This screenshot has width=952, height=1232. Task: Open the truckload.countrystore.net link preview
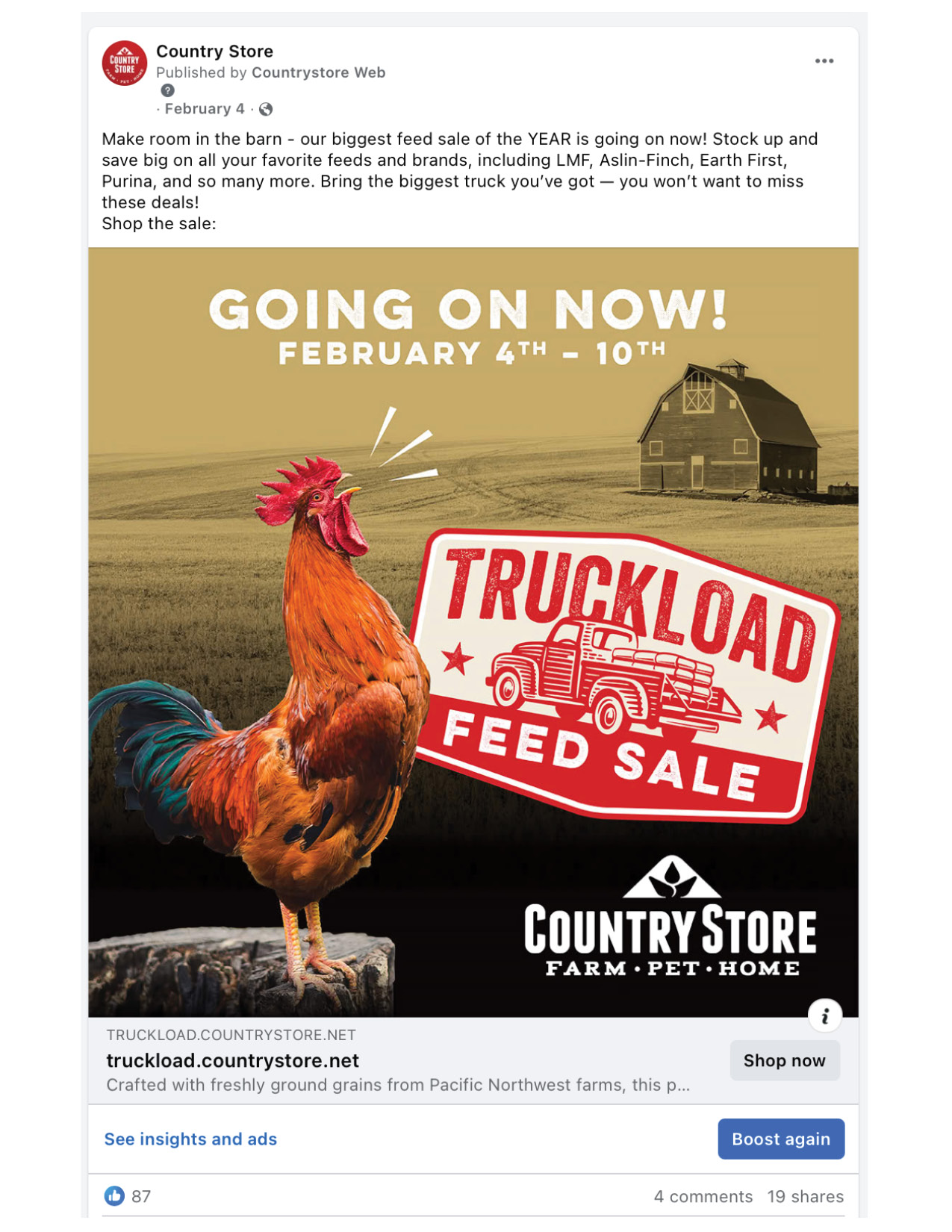tap(232, 1060)
